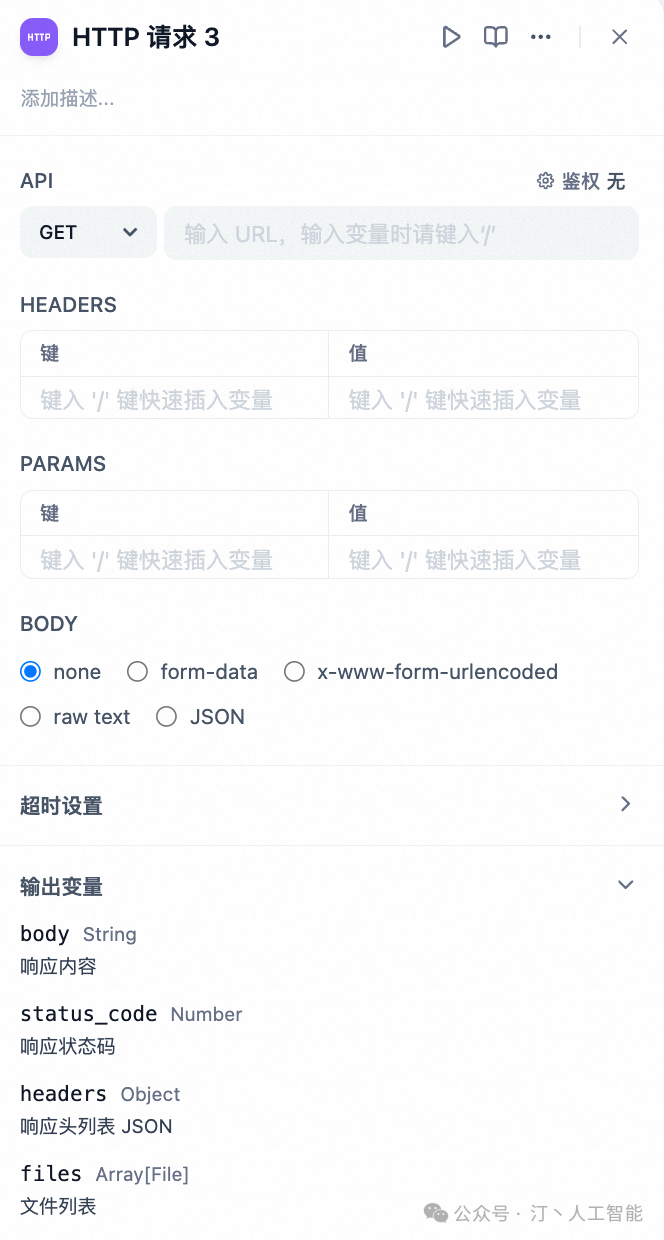Tap the HEADERS value input

click(x=483, y=400)
